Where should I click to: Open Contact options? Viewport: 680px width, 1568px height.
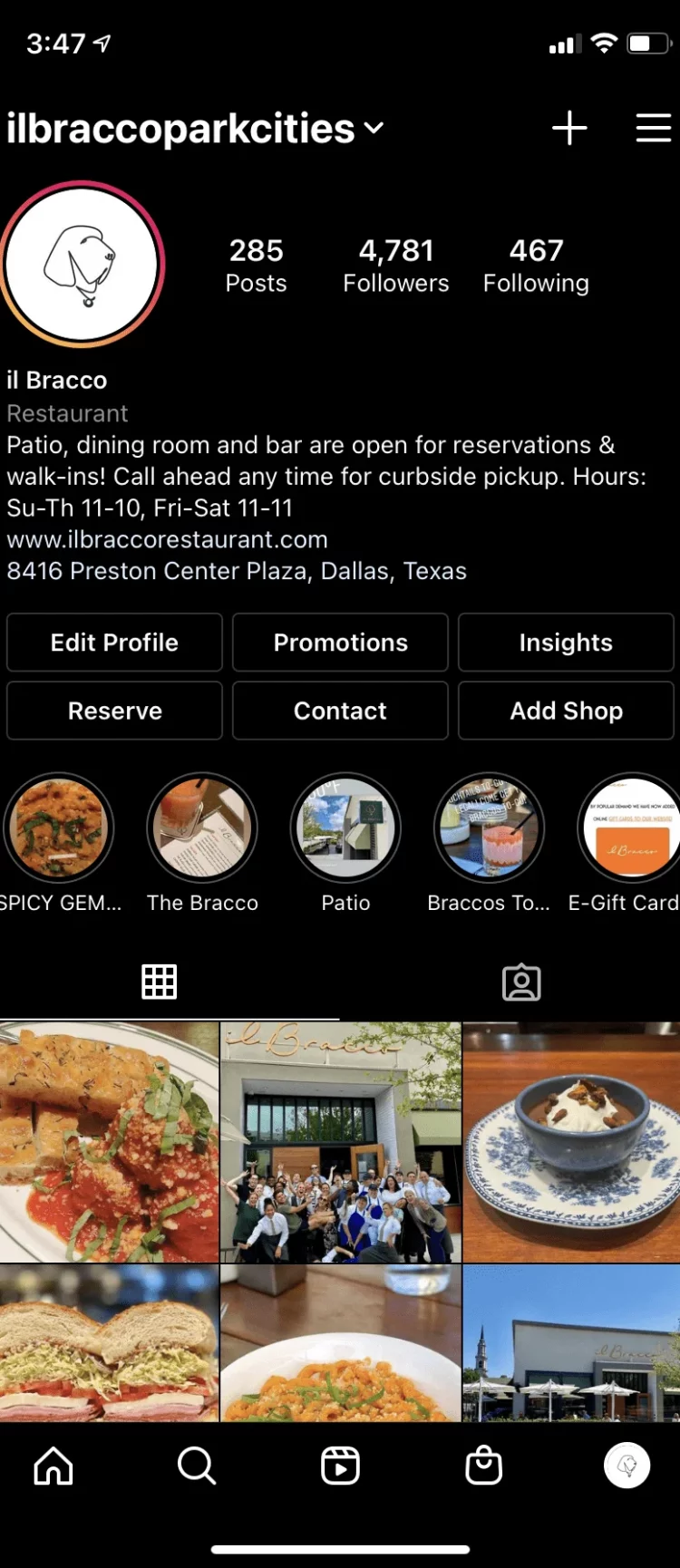[340, 711]
